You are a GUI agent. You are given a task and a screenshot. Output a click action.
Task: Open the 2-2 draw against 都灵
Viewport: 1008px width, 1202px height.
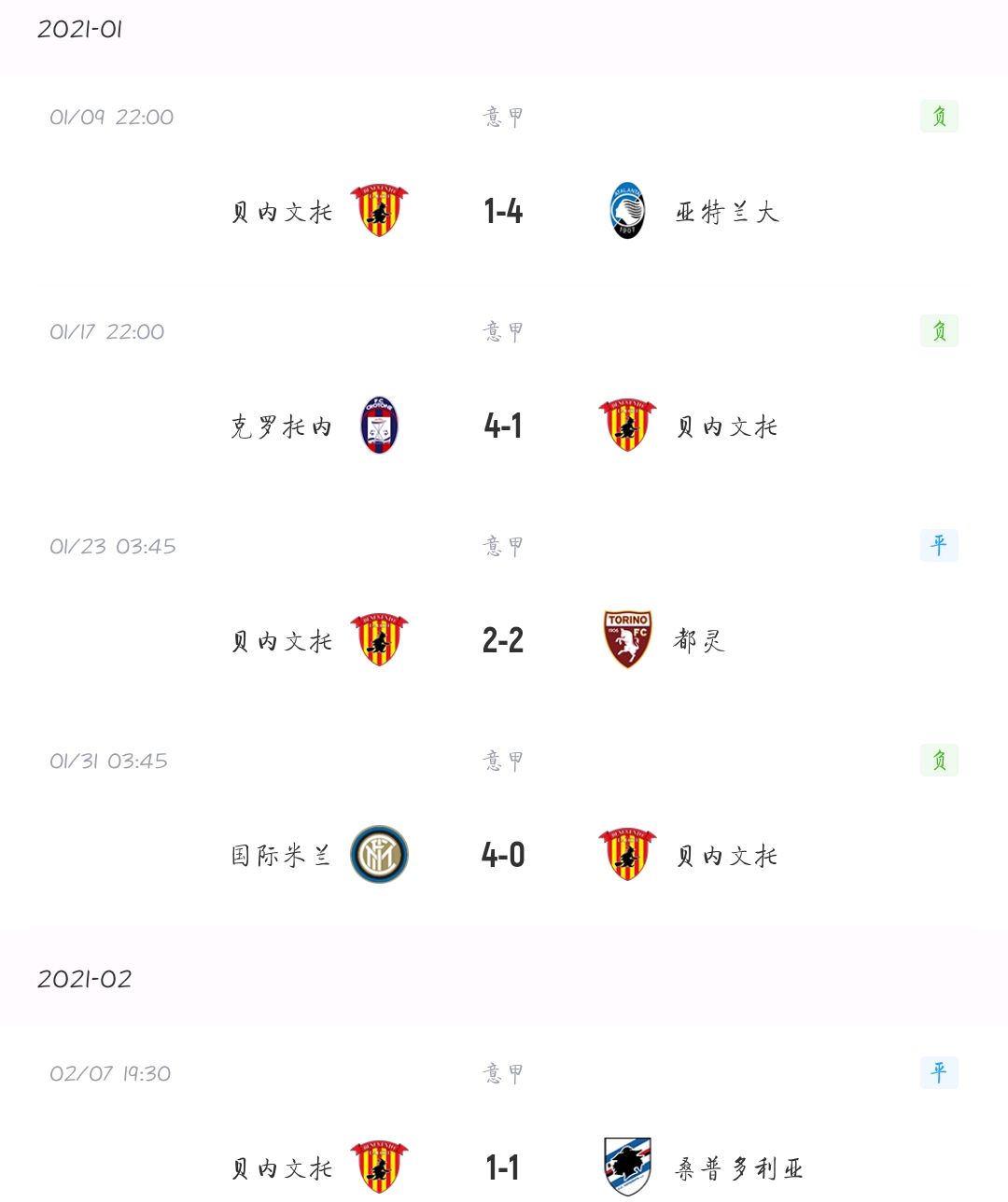click(503, 641)
